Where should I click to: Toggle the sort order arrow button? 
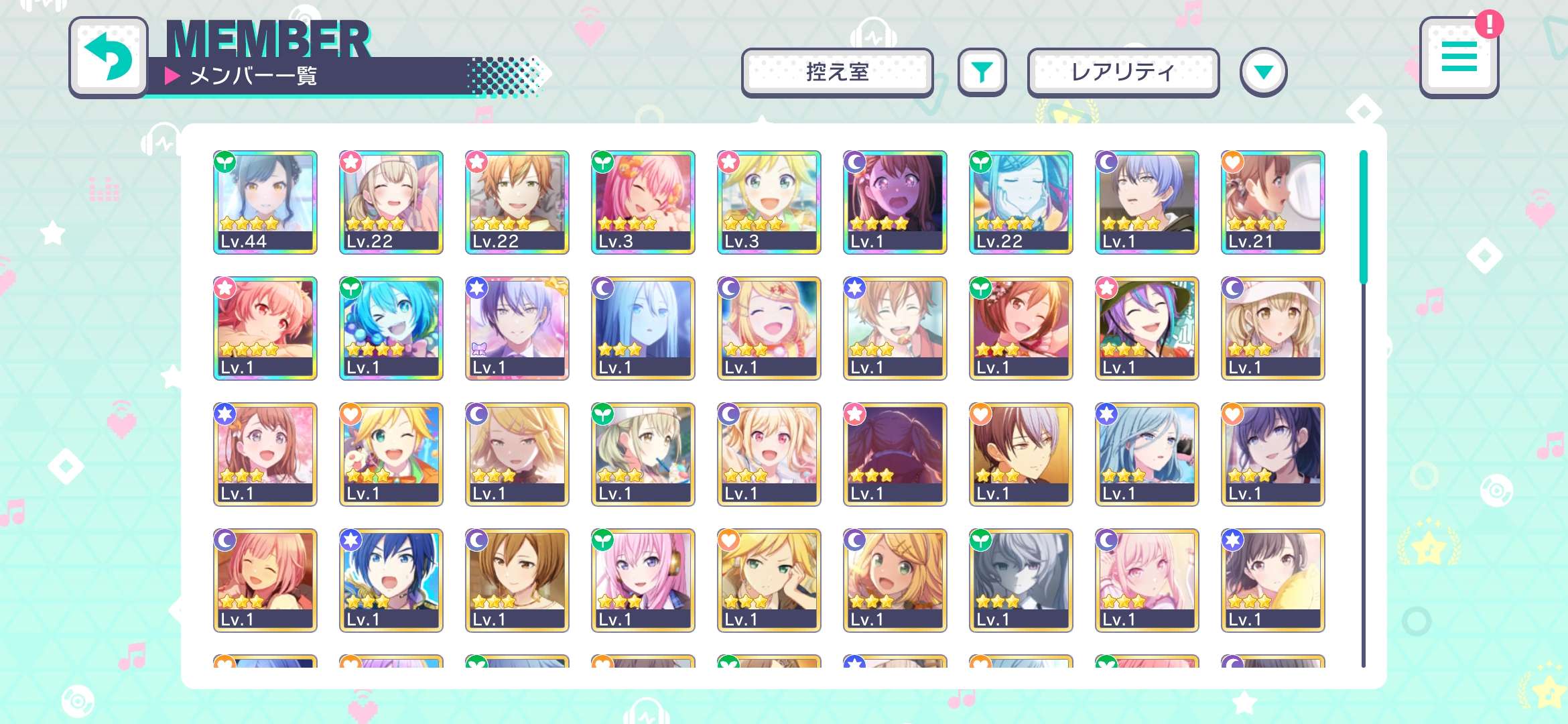coord(1263,72)
